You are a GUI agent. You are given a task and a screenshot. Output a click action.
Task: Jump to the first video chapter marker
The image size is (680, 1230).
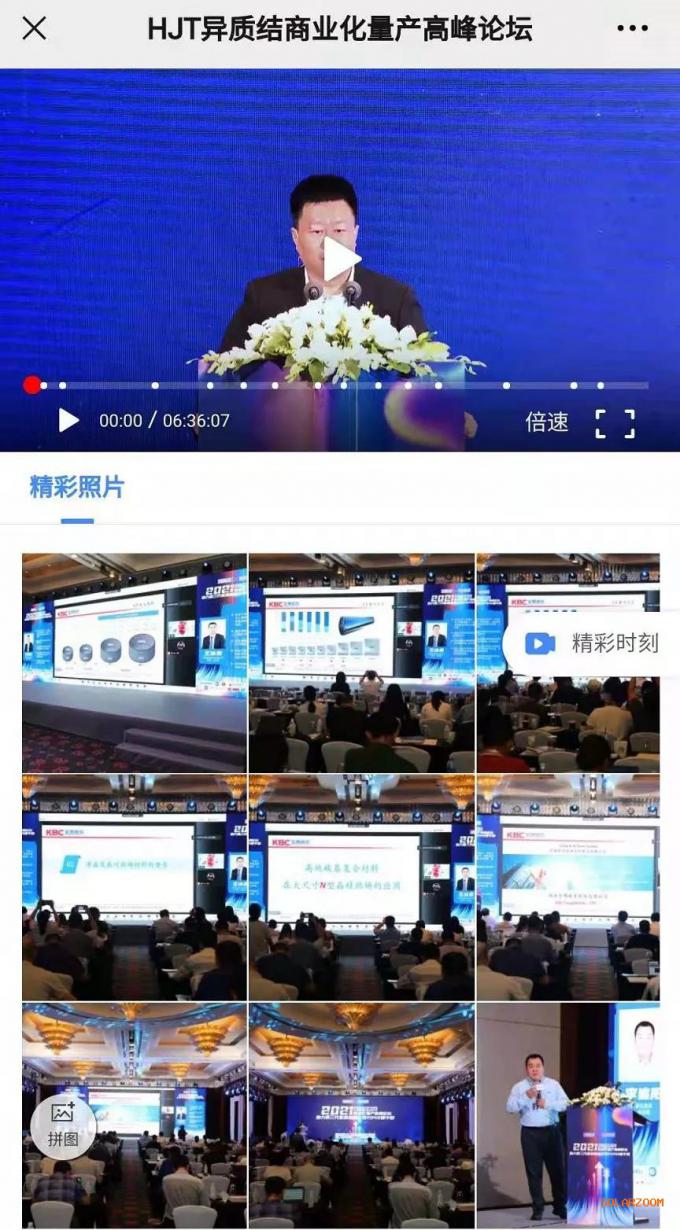click(62, 385)
